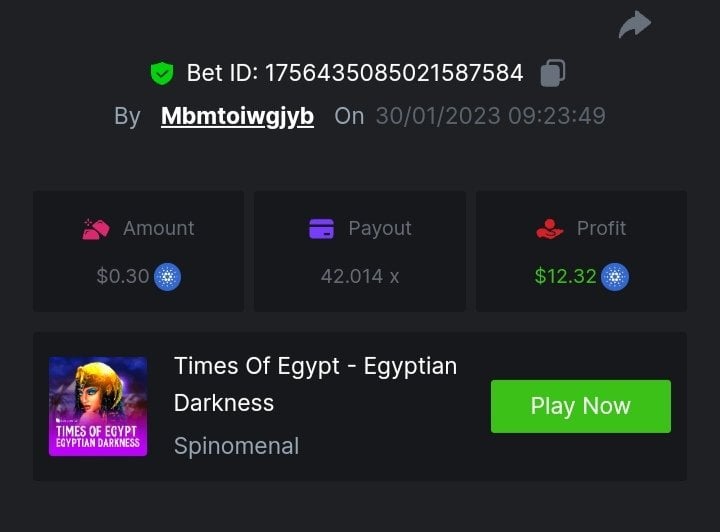Copy the Bet ID

click(x=553, y=73)
